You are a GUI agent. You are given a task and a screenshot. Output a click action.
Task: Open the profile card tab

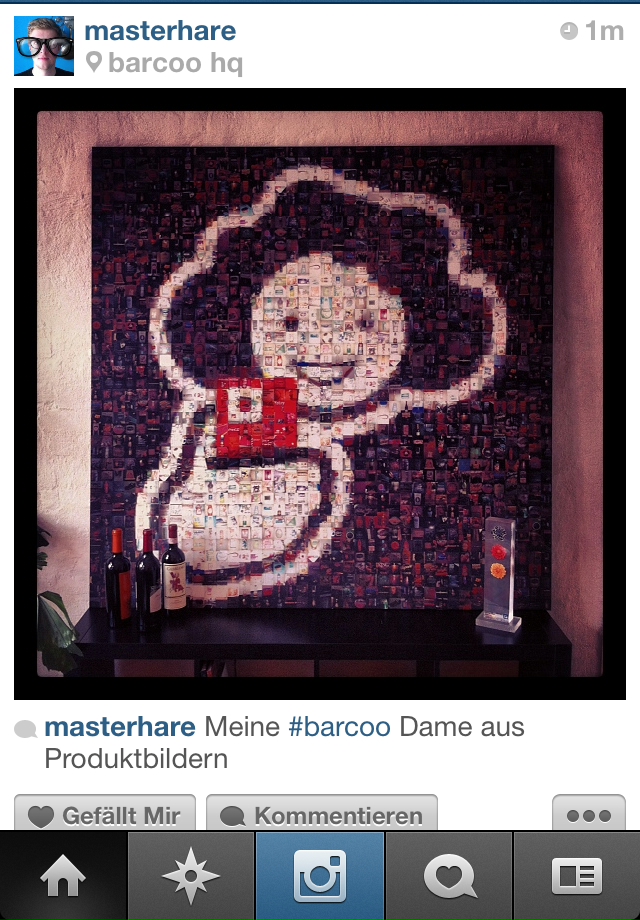coord(577,877)
